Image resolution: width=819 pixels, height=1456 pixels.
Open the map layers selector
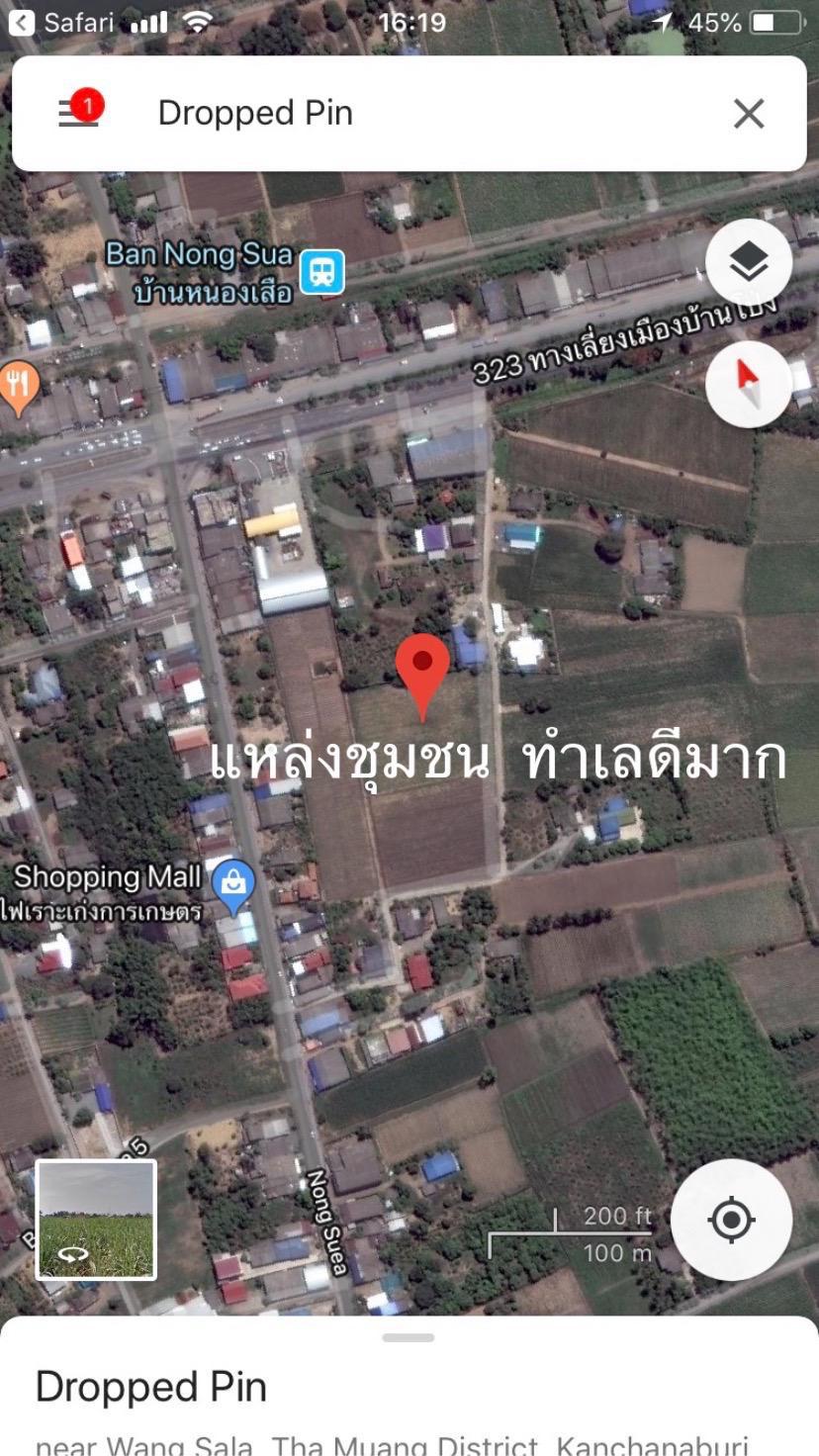click(x=749, y=262)
